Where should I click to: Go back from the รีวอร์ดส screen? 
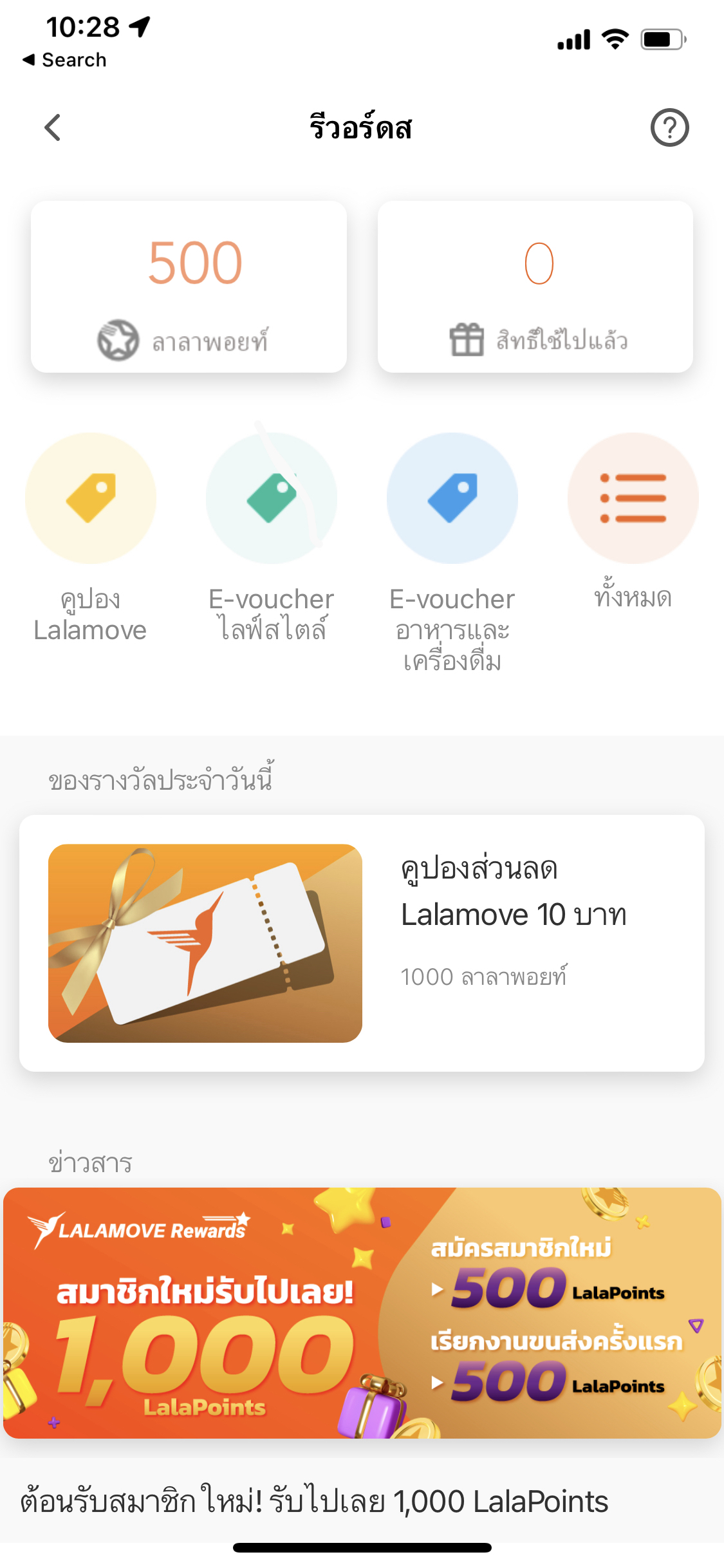pyautogui.click(x=53, y=127)
